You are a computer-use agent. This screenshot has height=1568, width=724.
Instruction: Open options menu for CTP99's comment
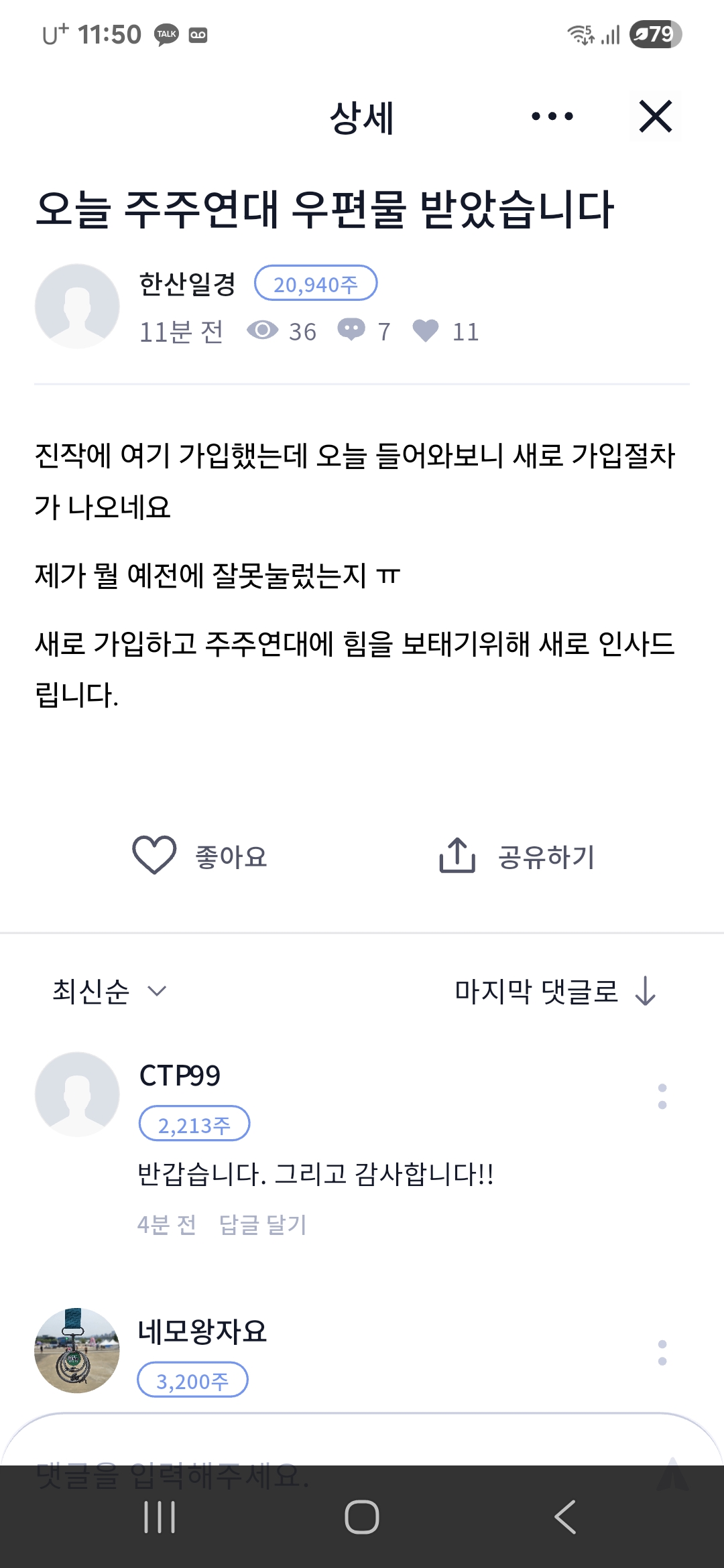662,1096
